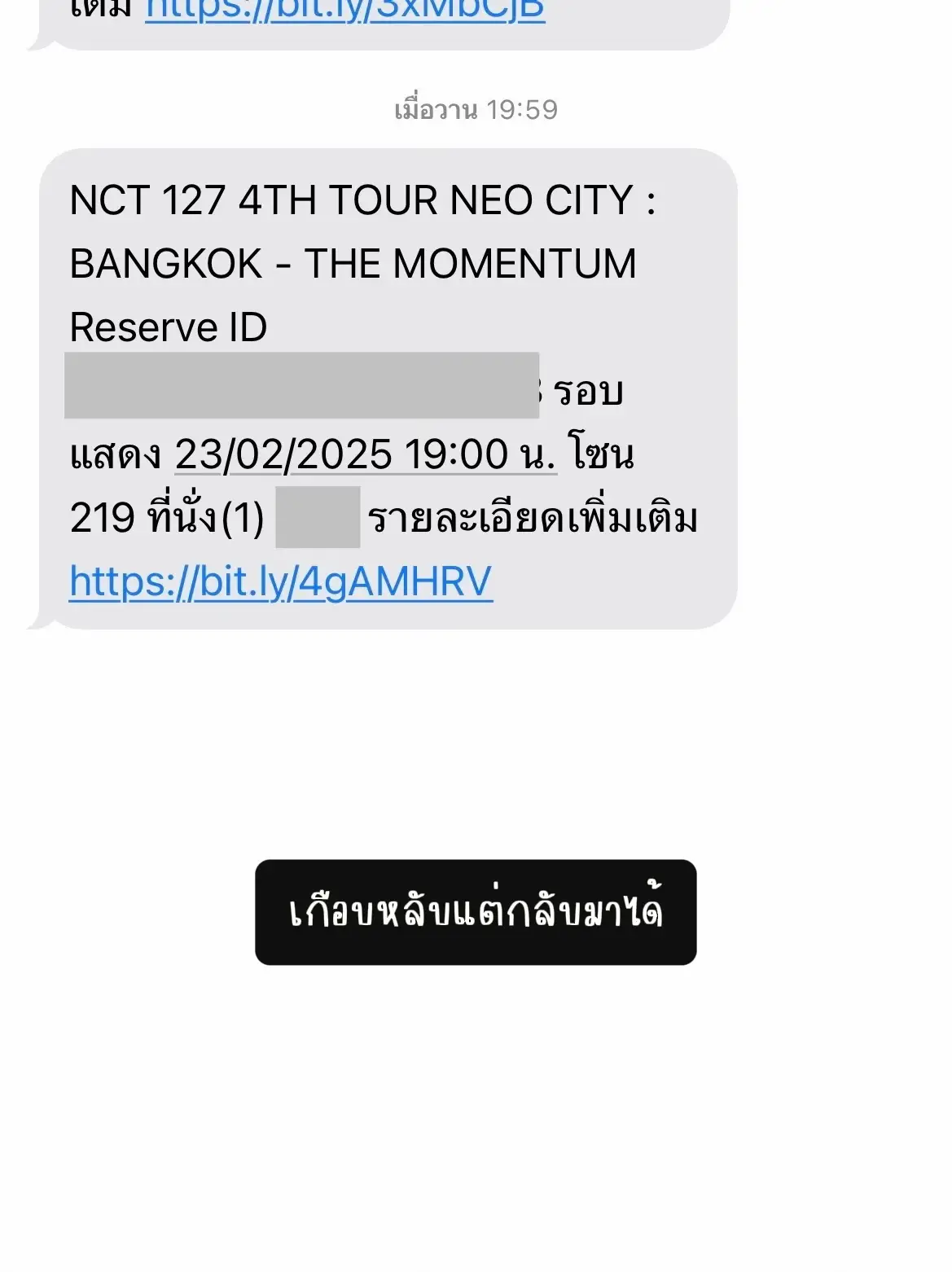952x1272 pixels.
Task: Open the link https://bit.ly/4gAMHRV
Action: pos(281,581)
